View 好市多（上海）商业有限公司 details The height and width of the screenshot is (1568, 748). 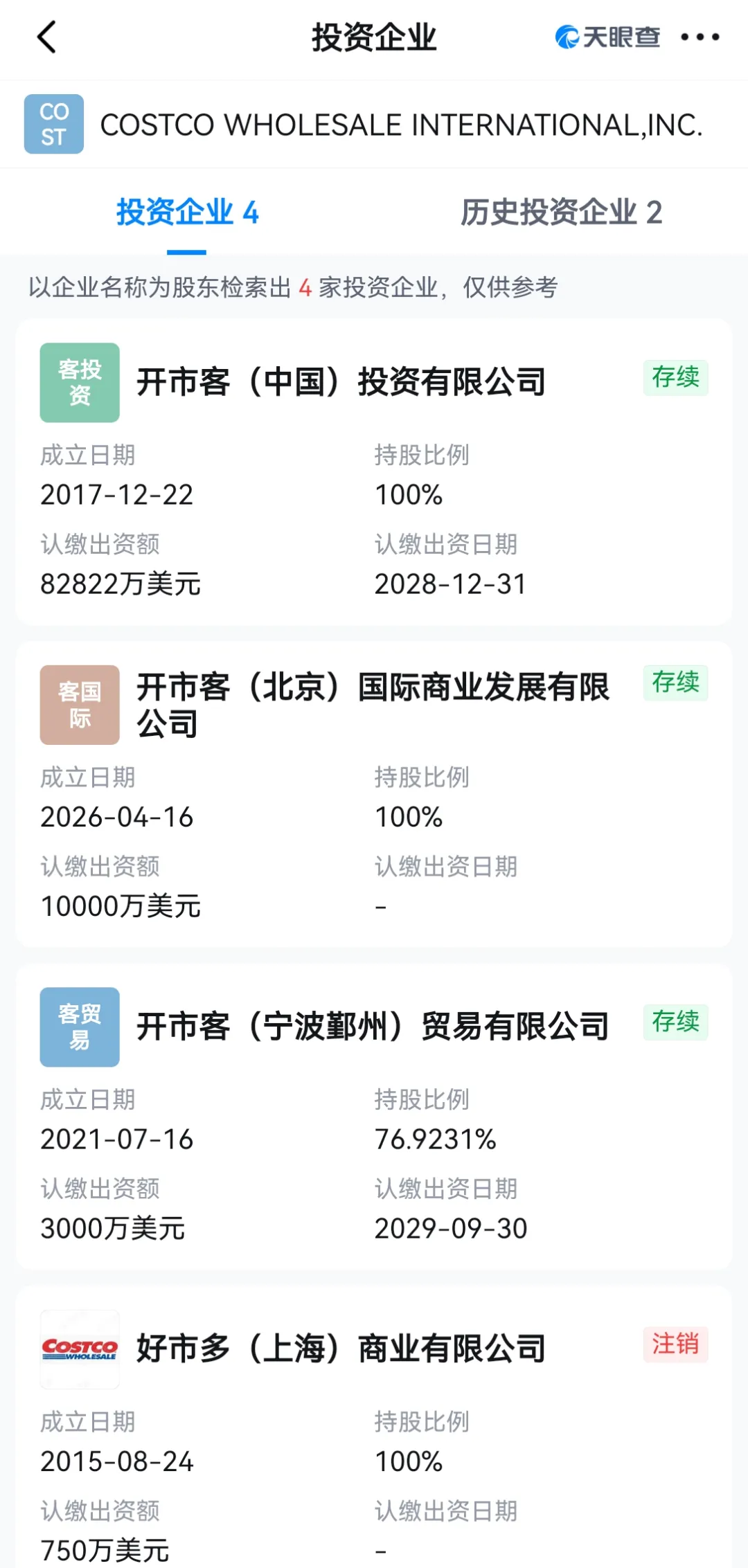341,1349
